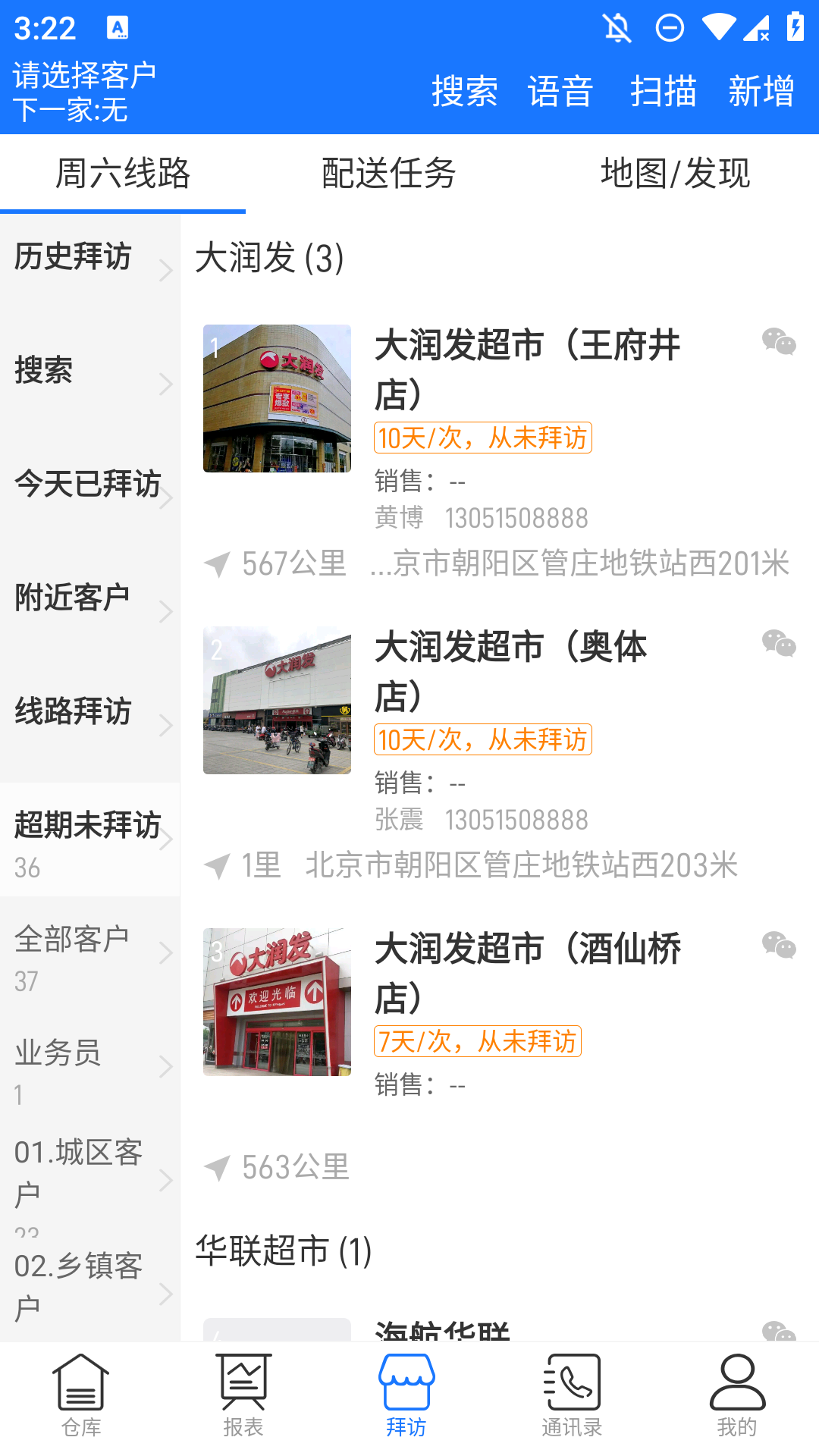Open 我的 profile tab
This screenshot has height=1456, width=819.
tap(737, 1395)
